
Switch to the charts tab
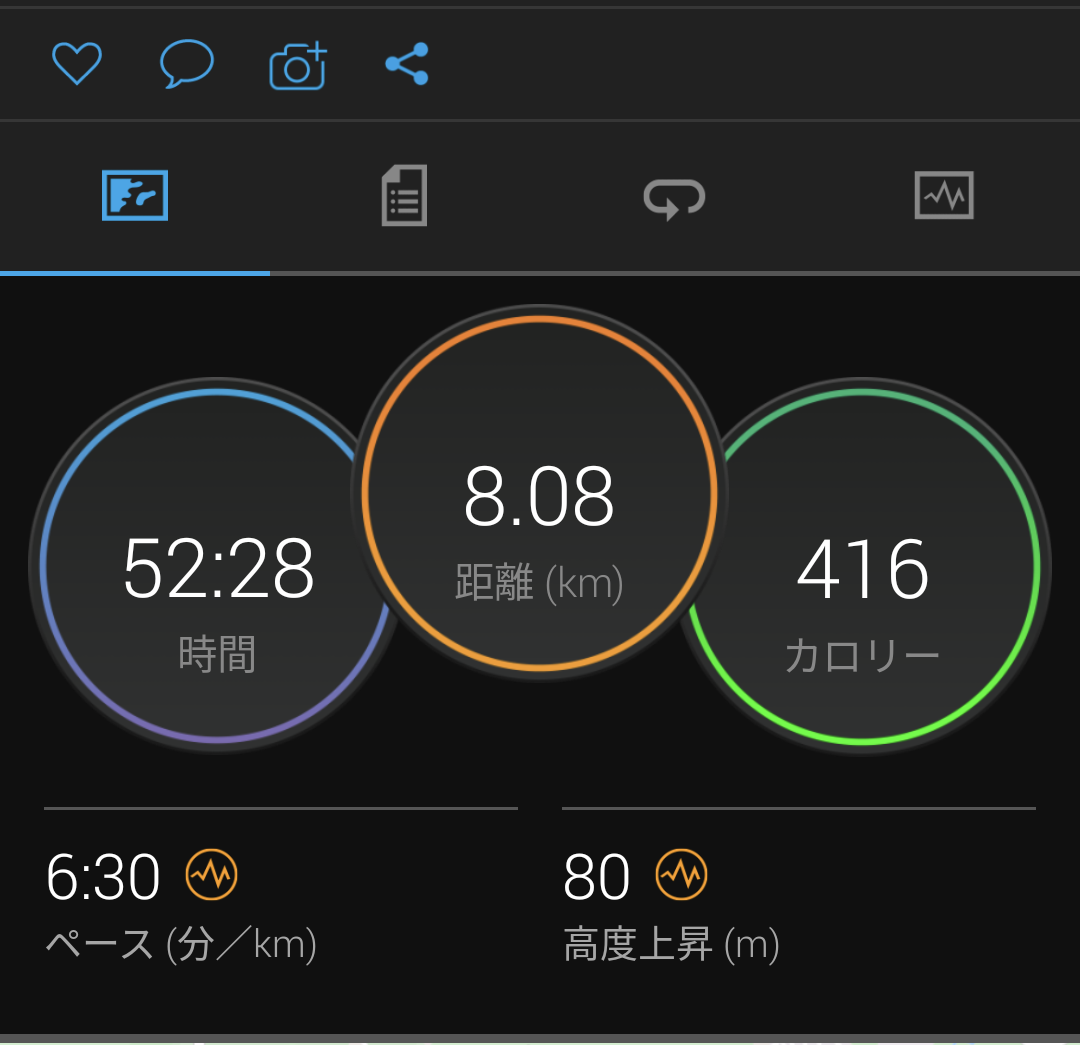(944, 196)
